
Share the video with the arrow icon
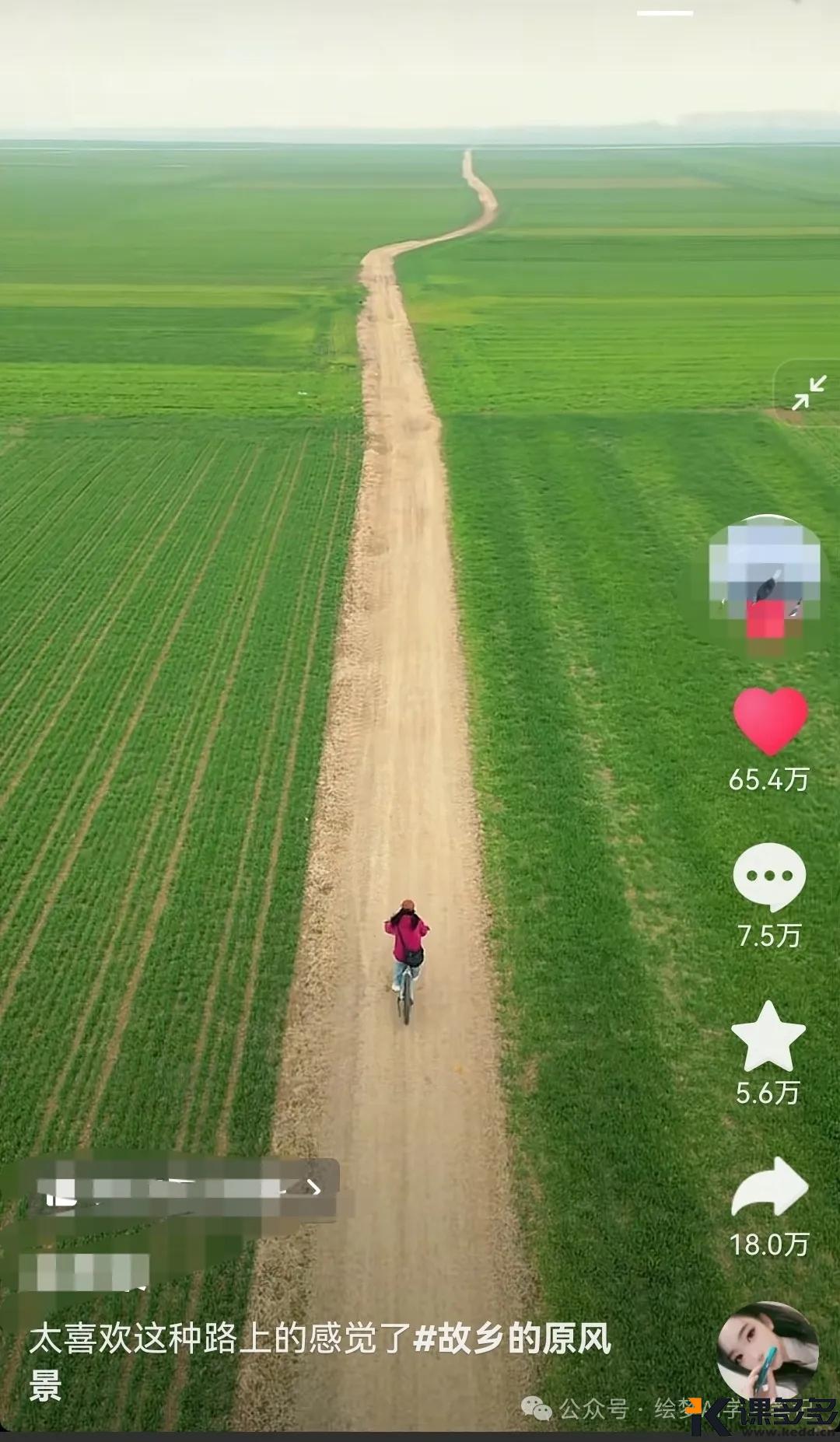(x=770, y=1187)
